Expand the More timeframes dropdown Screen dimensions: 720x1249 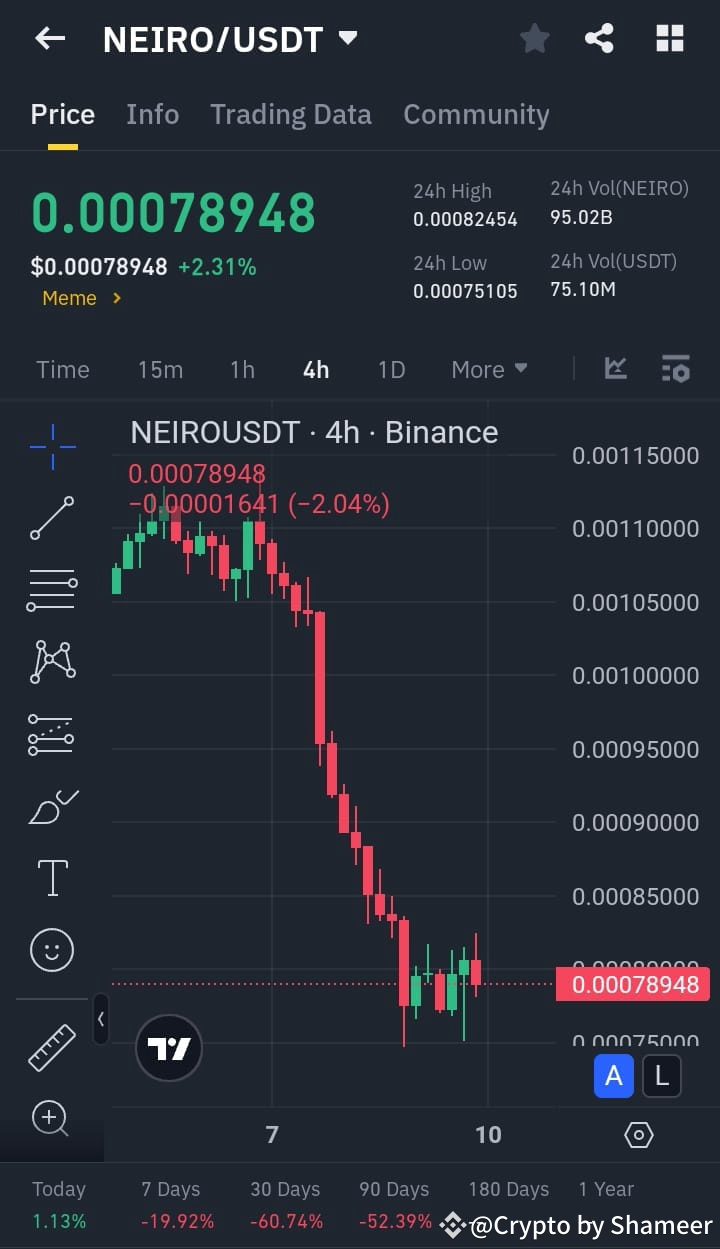[489, 369]
